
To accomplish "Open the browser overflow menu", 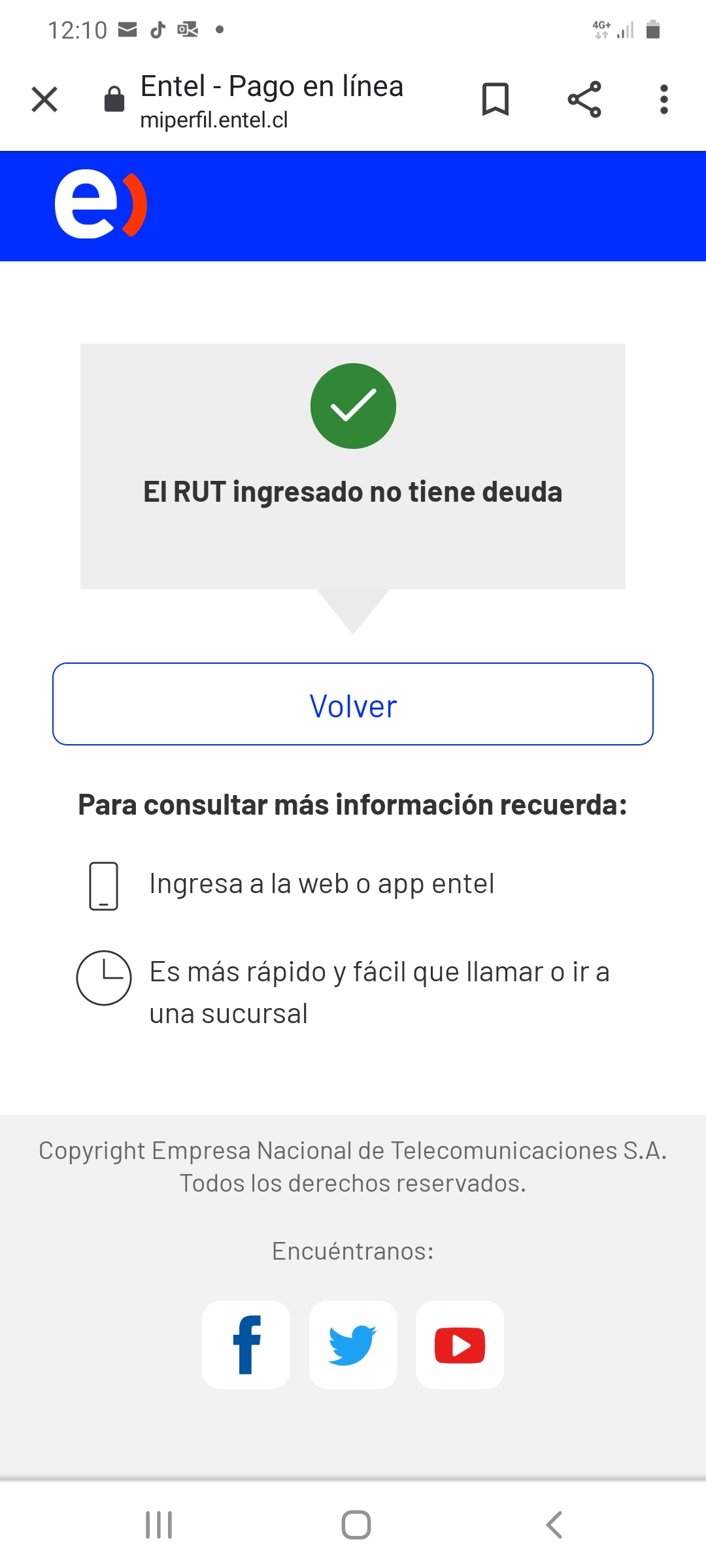I will click(x=664, y=100).
